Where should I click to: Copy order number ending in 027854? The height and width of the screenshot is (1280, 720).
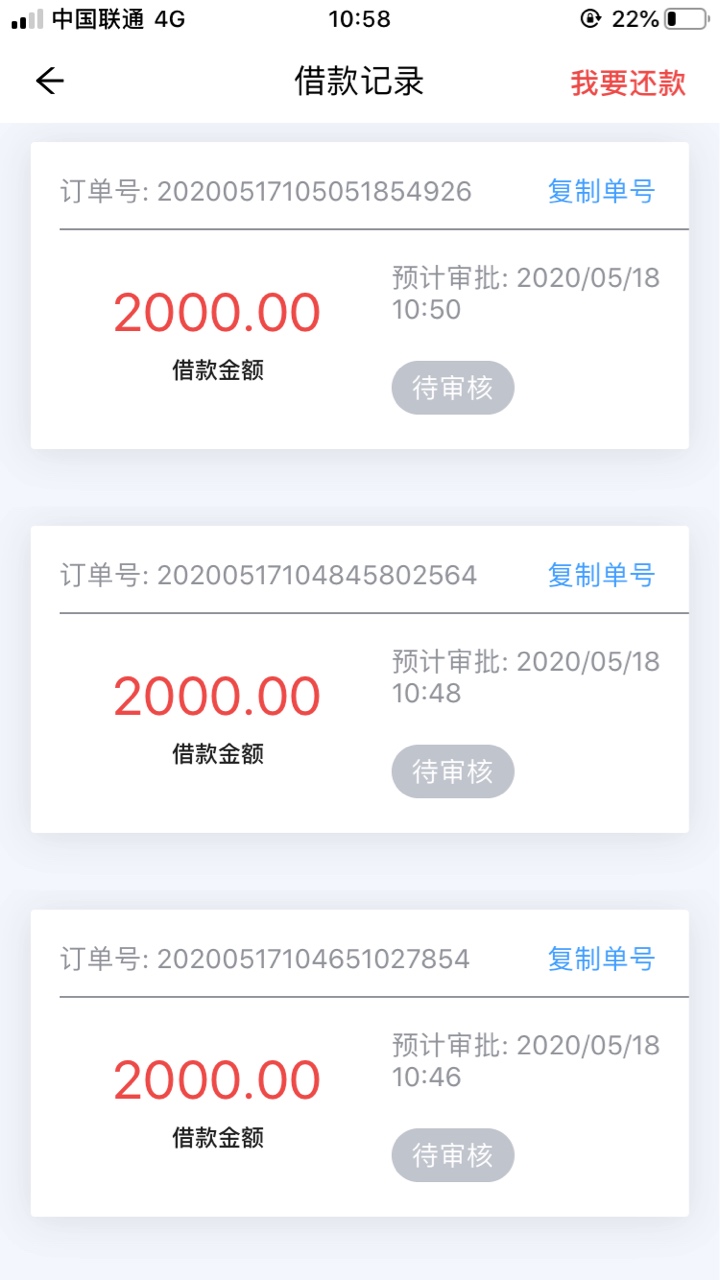pyautogui.click(x=601, y=959)
